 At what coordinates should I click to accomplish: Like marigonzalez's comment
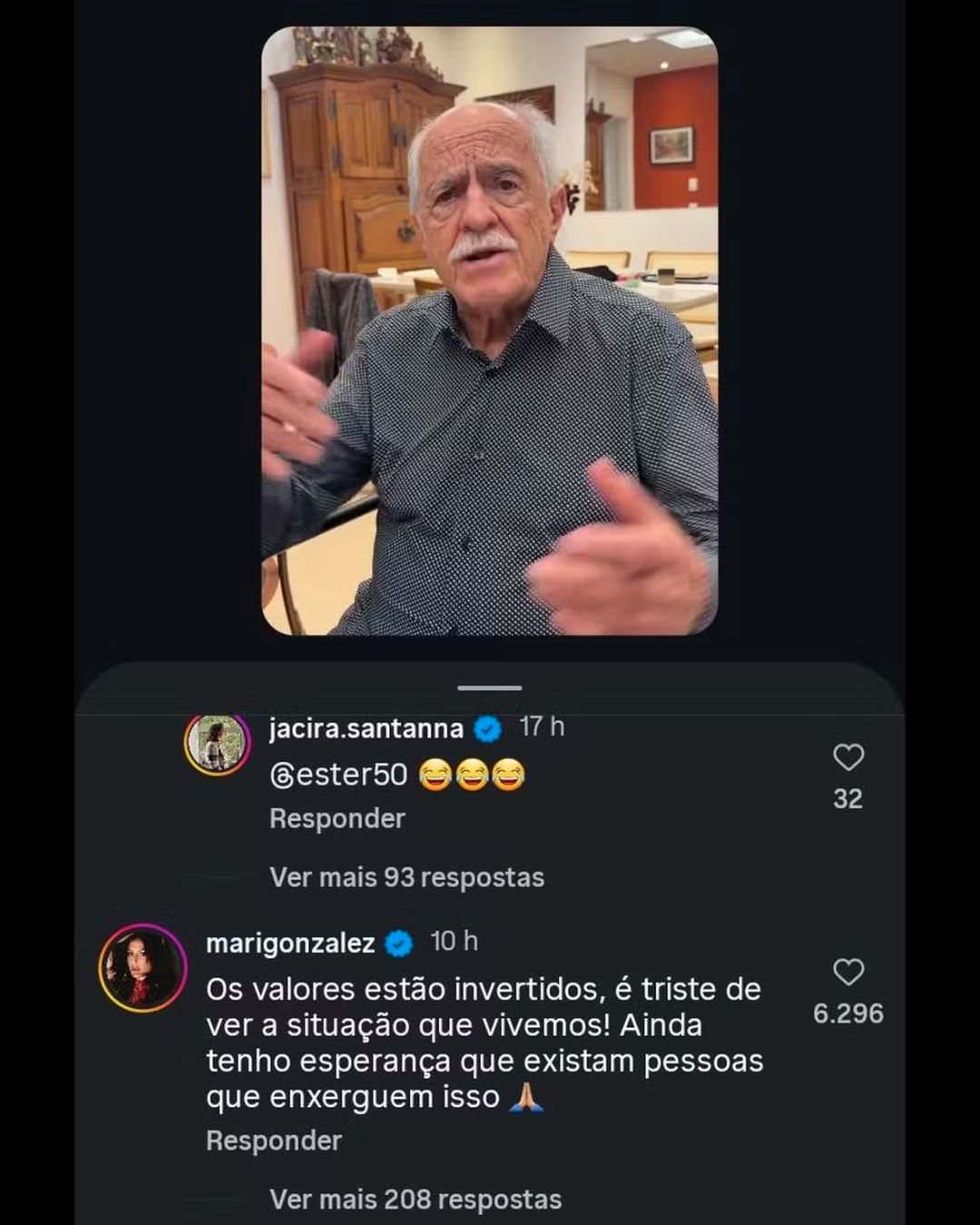pyautogui.click(x=848, y=972)
